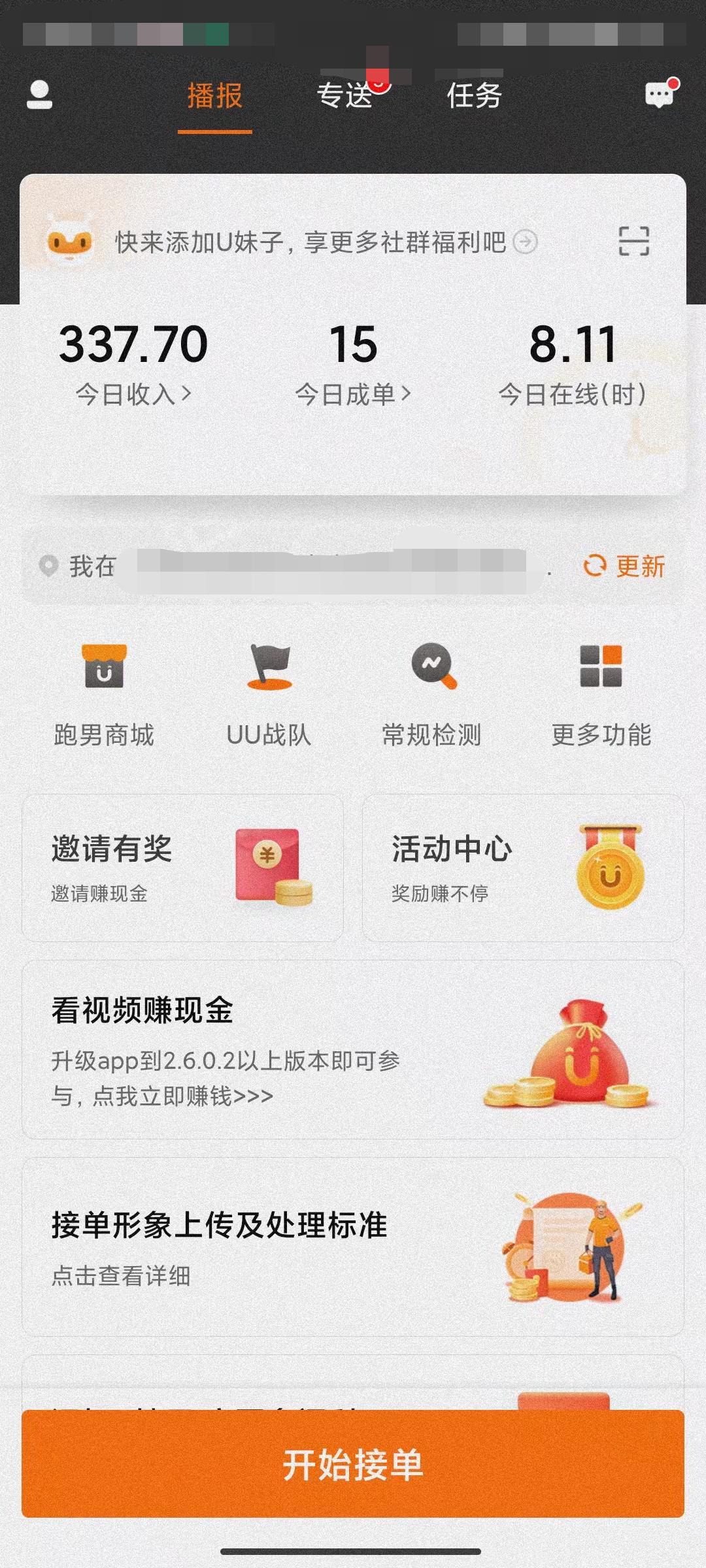View today's completed orders 今日成单
The image size is (706, 1568).
pyautogui.click(x=352, y=394)
